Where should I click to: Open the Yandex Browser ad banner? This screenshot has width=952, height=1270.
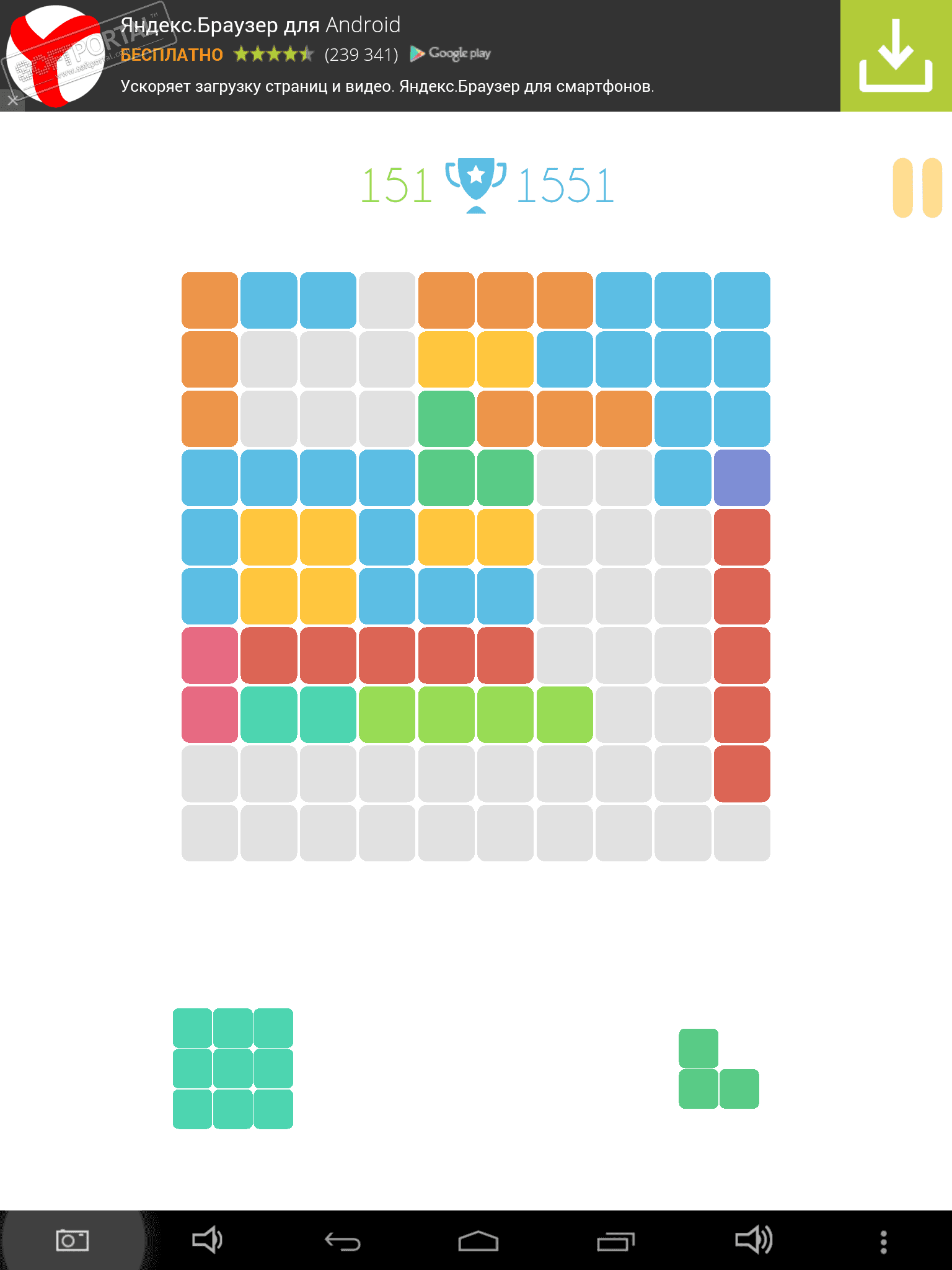(434, 56)
